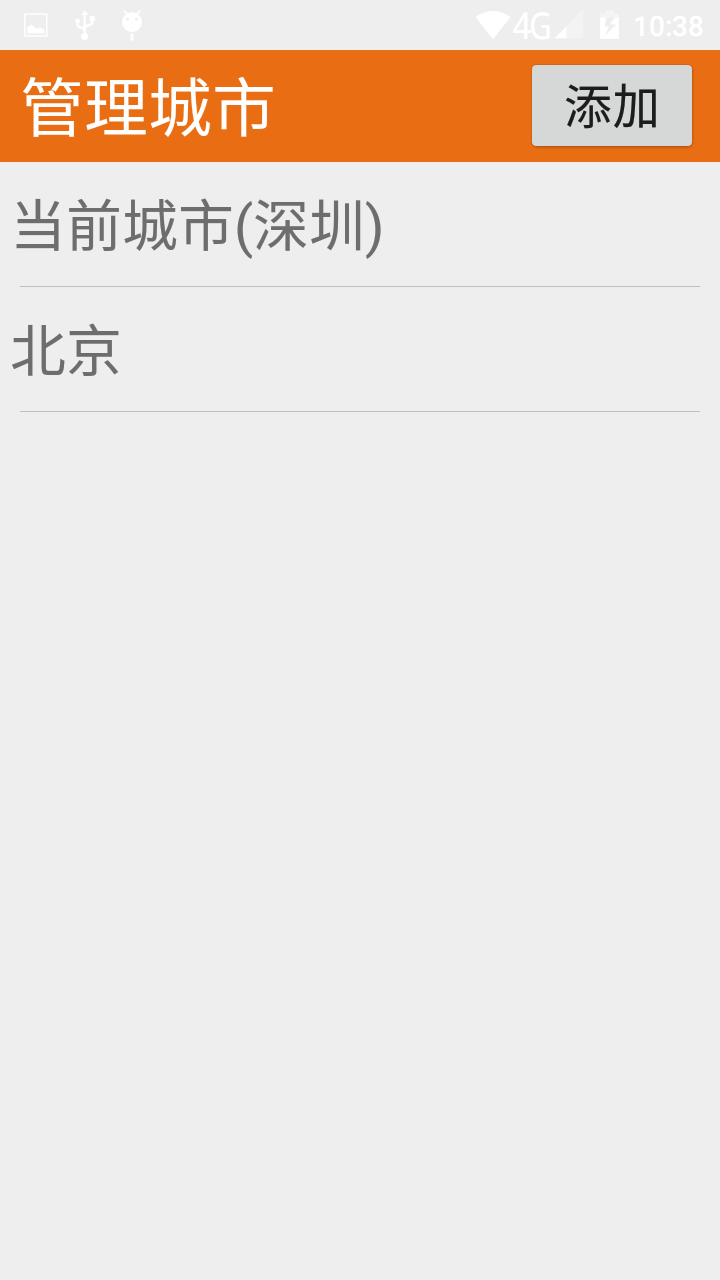720x1280 pixels.
Task: Open the 北京 city entry
Action: tap(360, 349)
